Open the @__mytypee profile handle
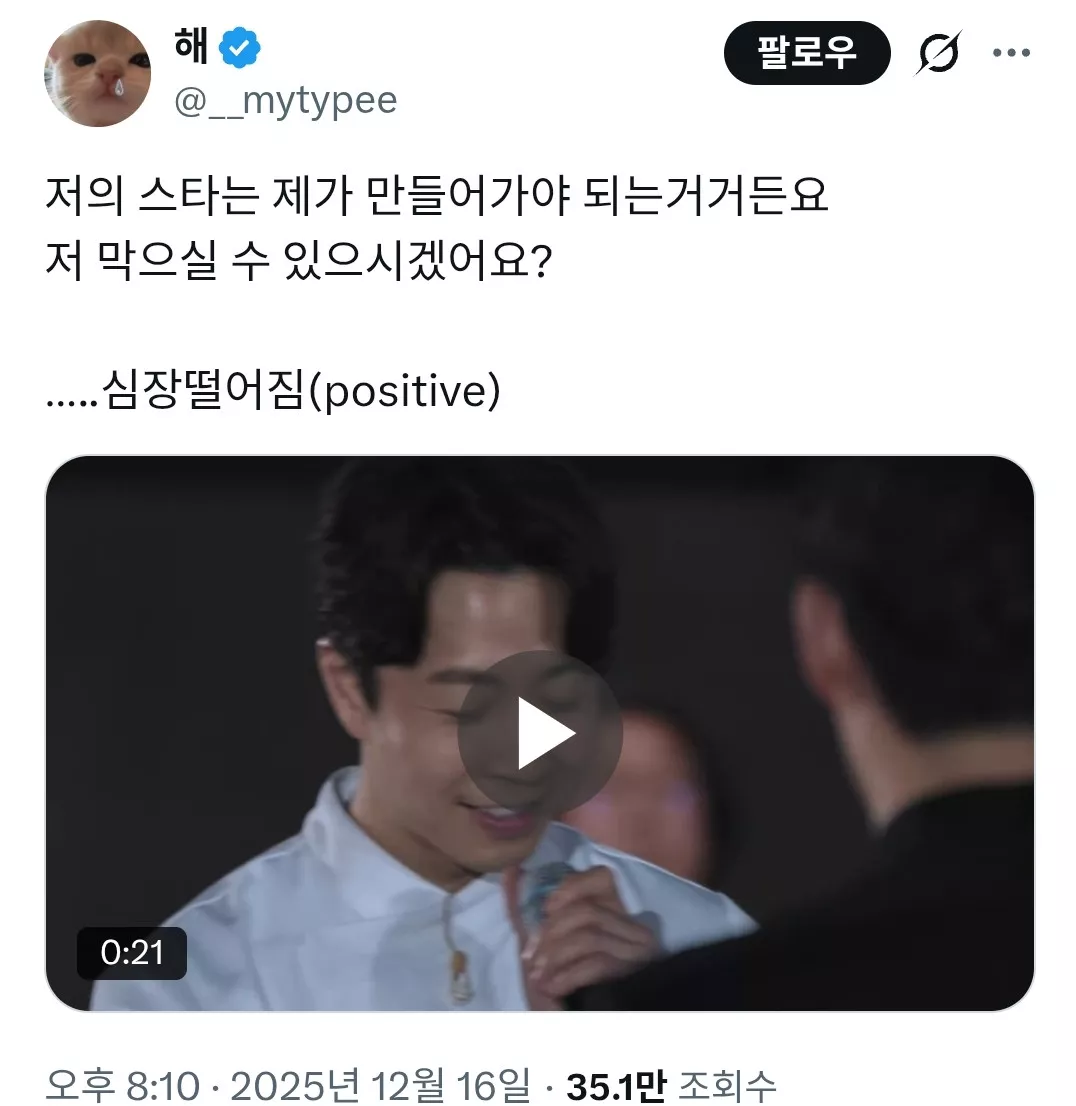Image resolution: width=1076 pixels, height=1106 pixels. point(286,100)
